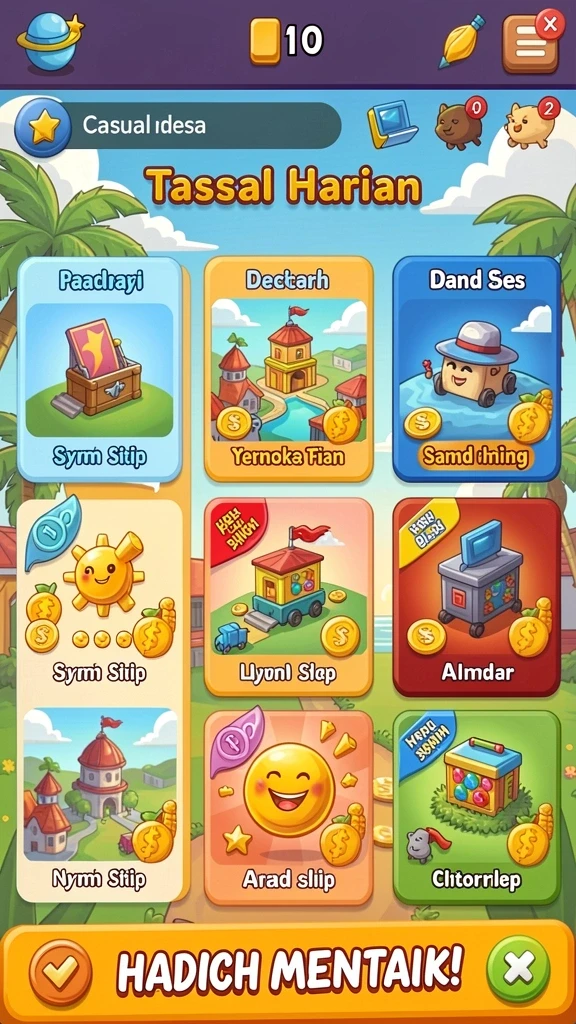The height and width of the screenshot is (1024, 576).
Task: Dismiss the banner with the green X
Action: click(x=519, y=970)
